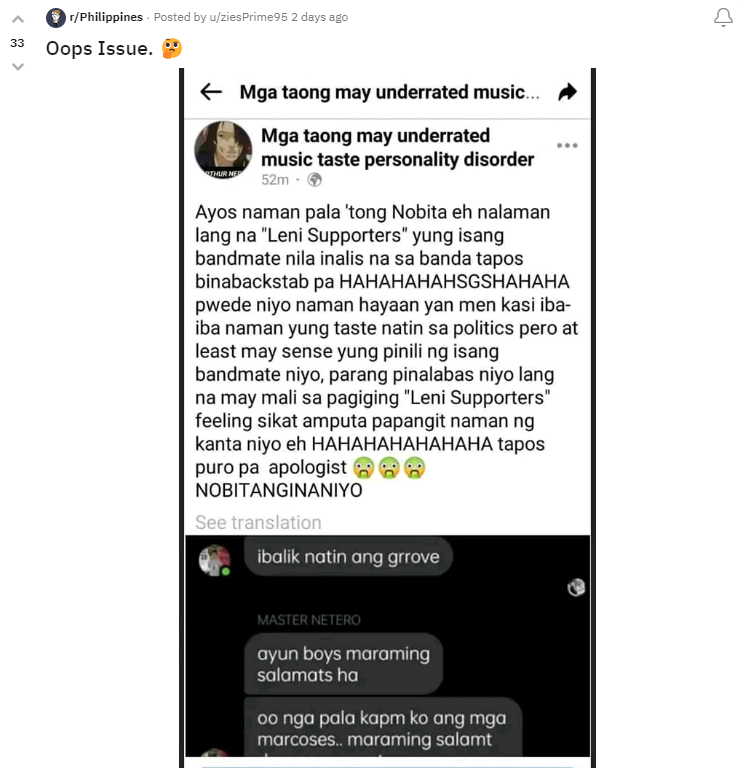The width and height of the screenshot is (737, 782).
Task: Open the r/Philippines subreddit link
Action: [105, 17]
